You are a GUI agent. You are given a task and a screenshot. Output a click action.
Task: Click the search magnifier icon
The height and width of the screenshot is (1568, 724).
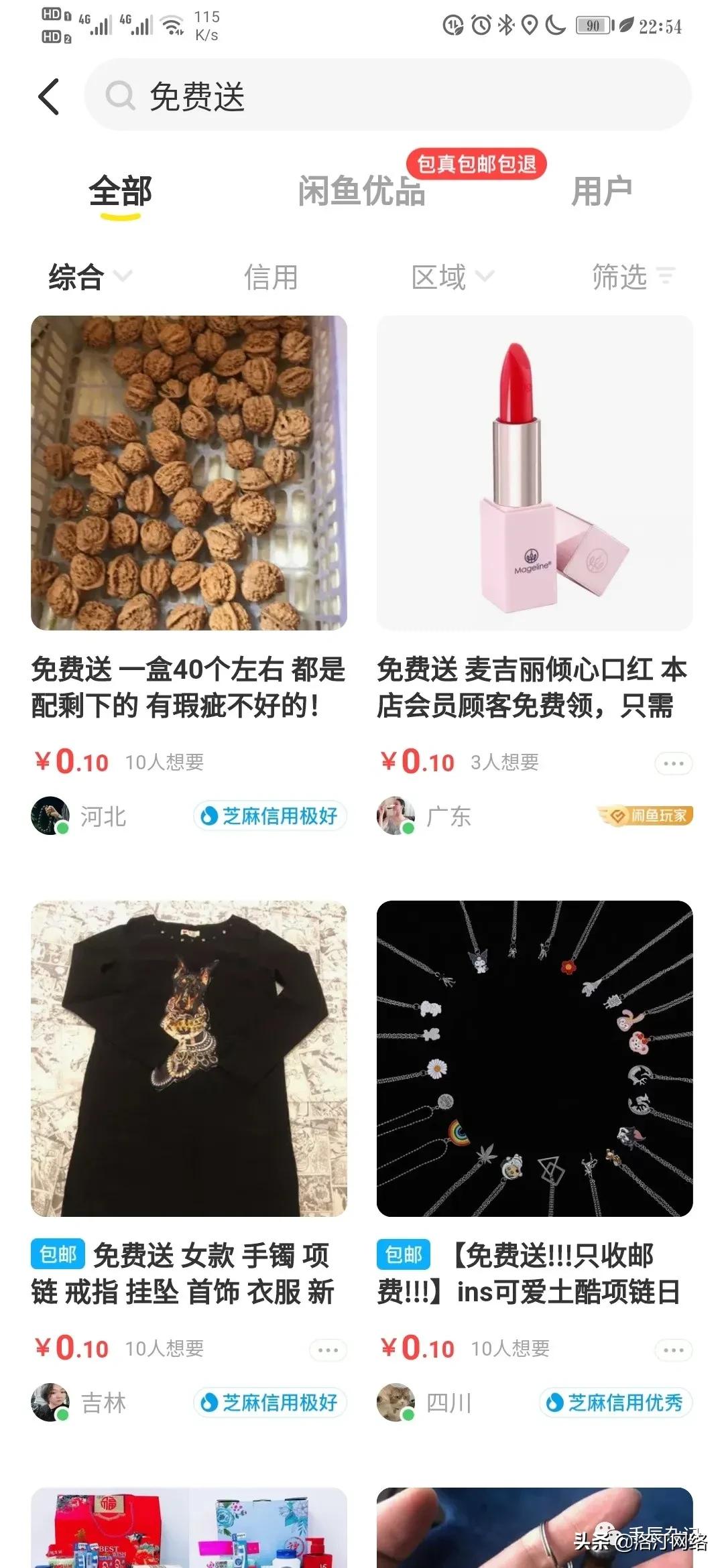coord(119,95)
